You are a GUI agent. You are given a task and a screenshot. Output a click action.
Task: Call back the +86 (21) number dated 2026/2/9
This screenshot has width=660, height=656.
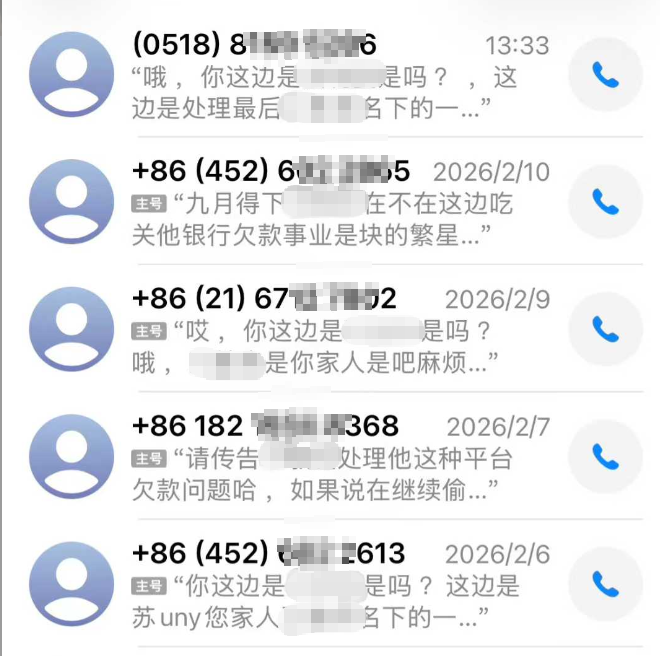(605, 329)
